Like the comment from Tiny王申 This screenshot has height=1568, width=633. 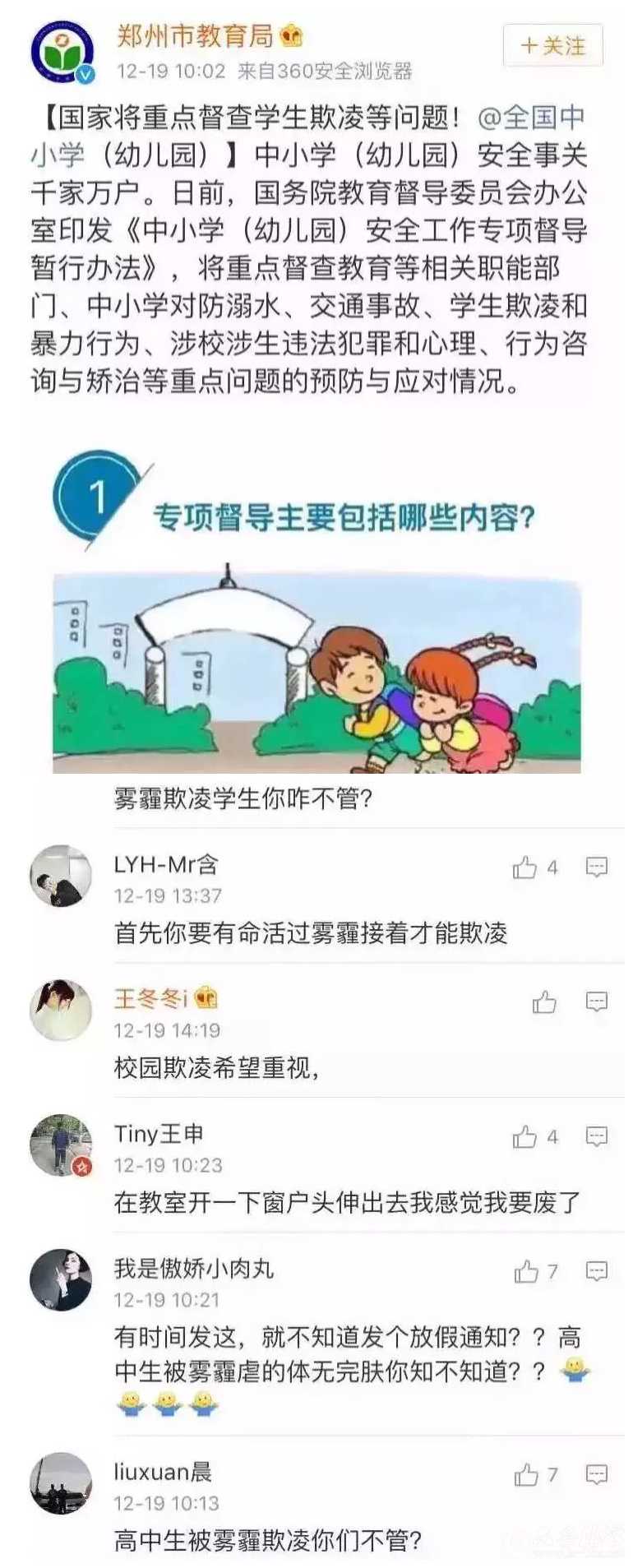[x=525, y=1137]
